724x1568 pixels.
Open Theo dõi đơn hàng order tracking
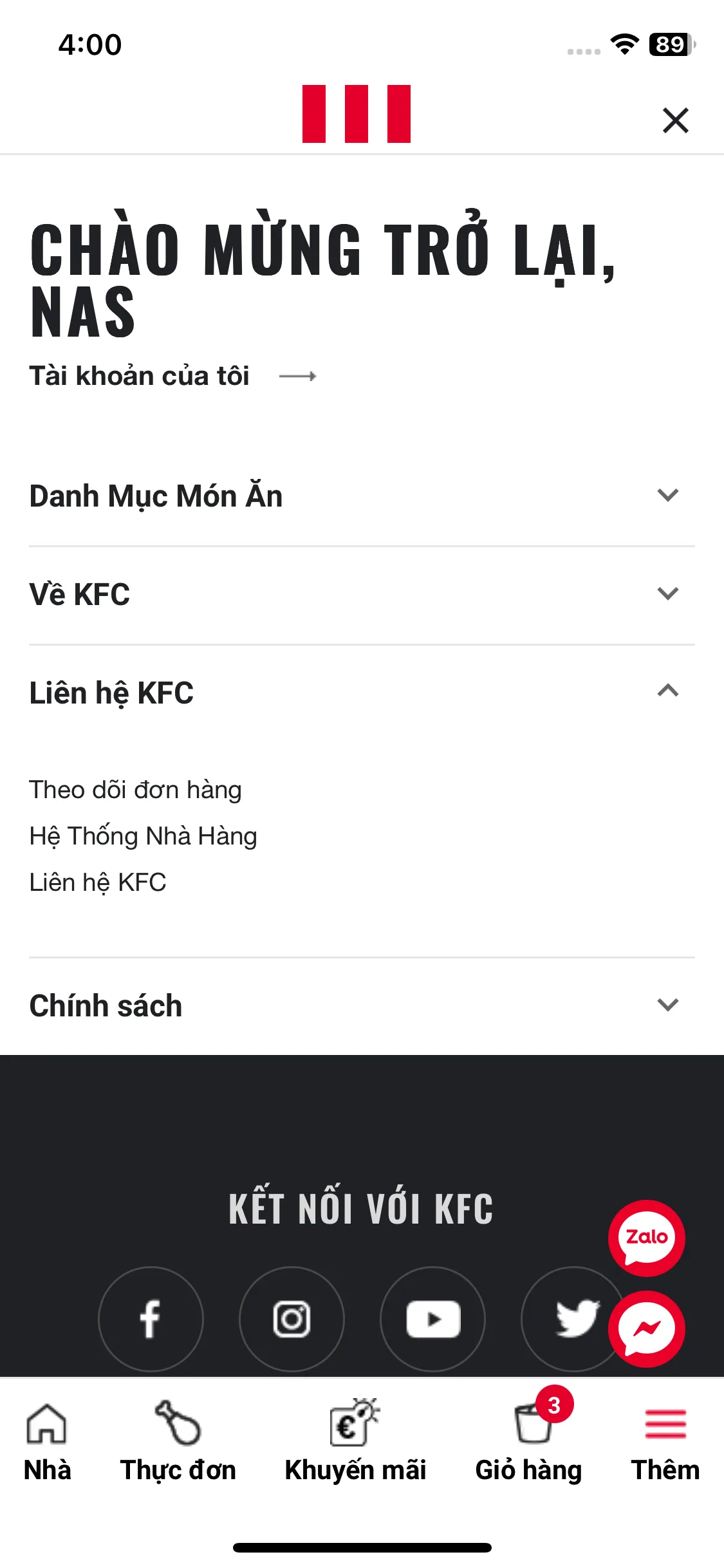[135, 790]
